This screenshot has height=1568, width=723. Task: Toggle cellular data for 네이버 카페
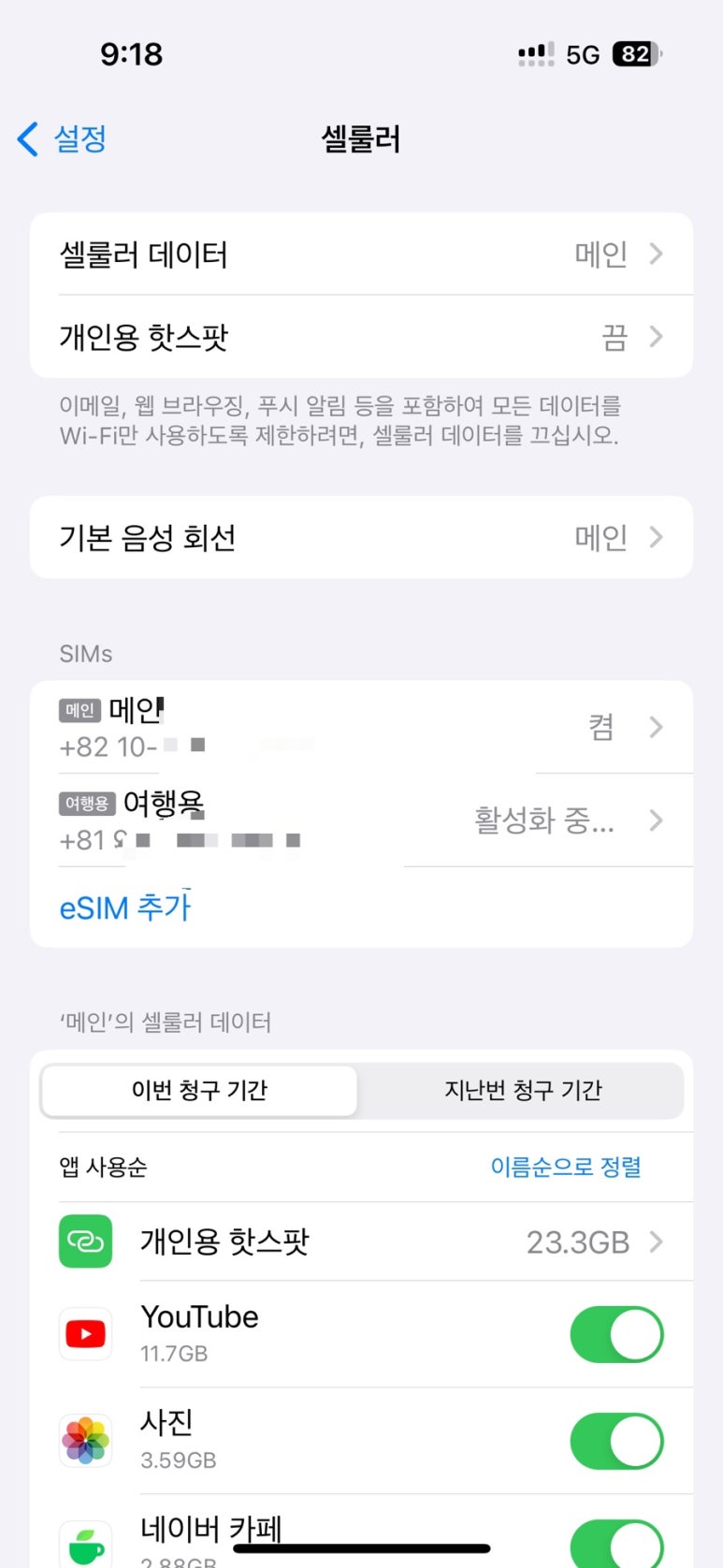coord(616,1544)
